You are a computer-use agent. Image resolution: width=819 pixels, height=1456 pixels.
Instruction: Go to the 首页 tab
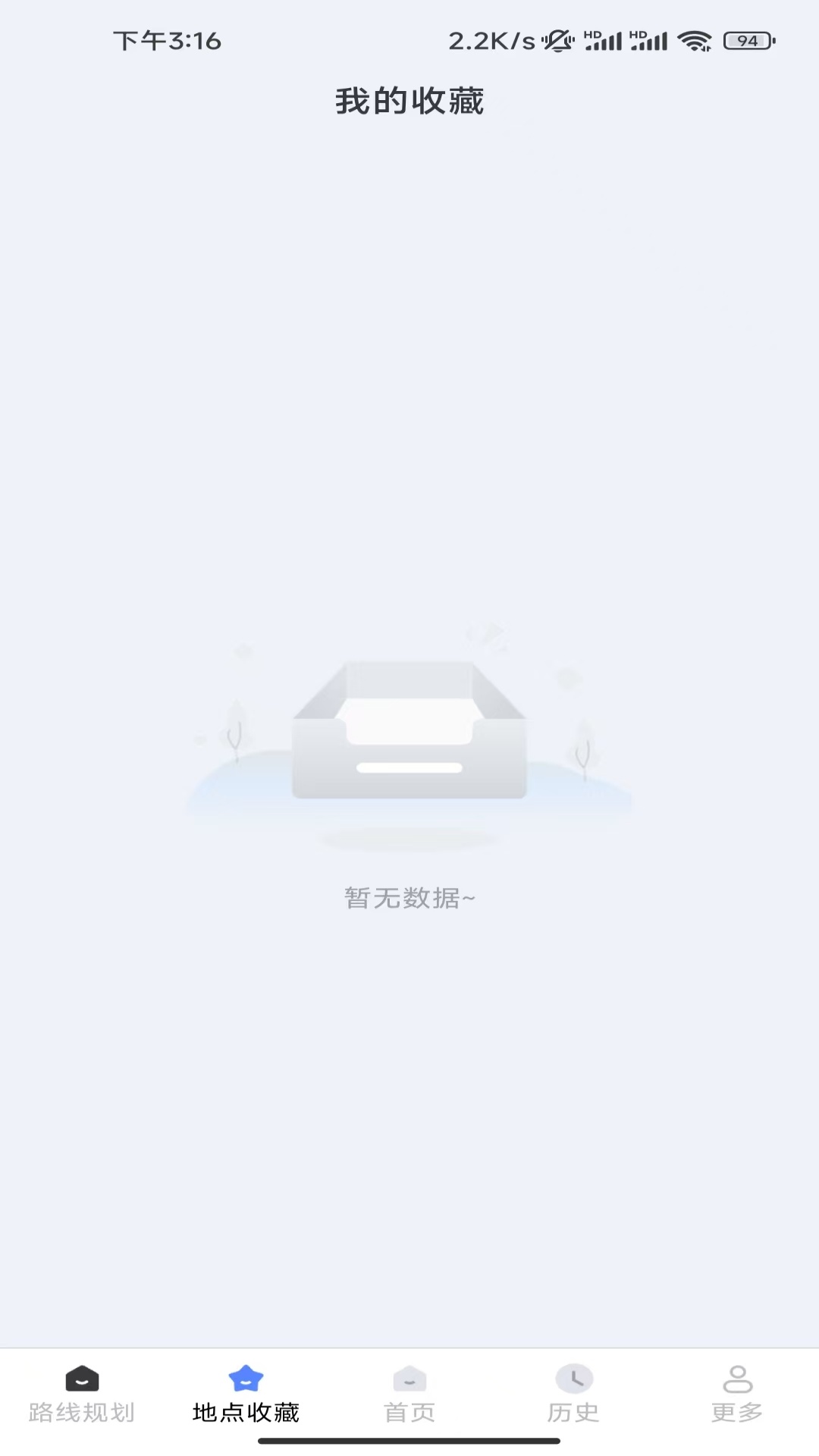tap(409, 1394)
